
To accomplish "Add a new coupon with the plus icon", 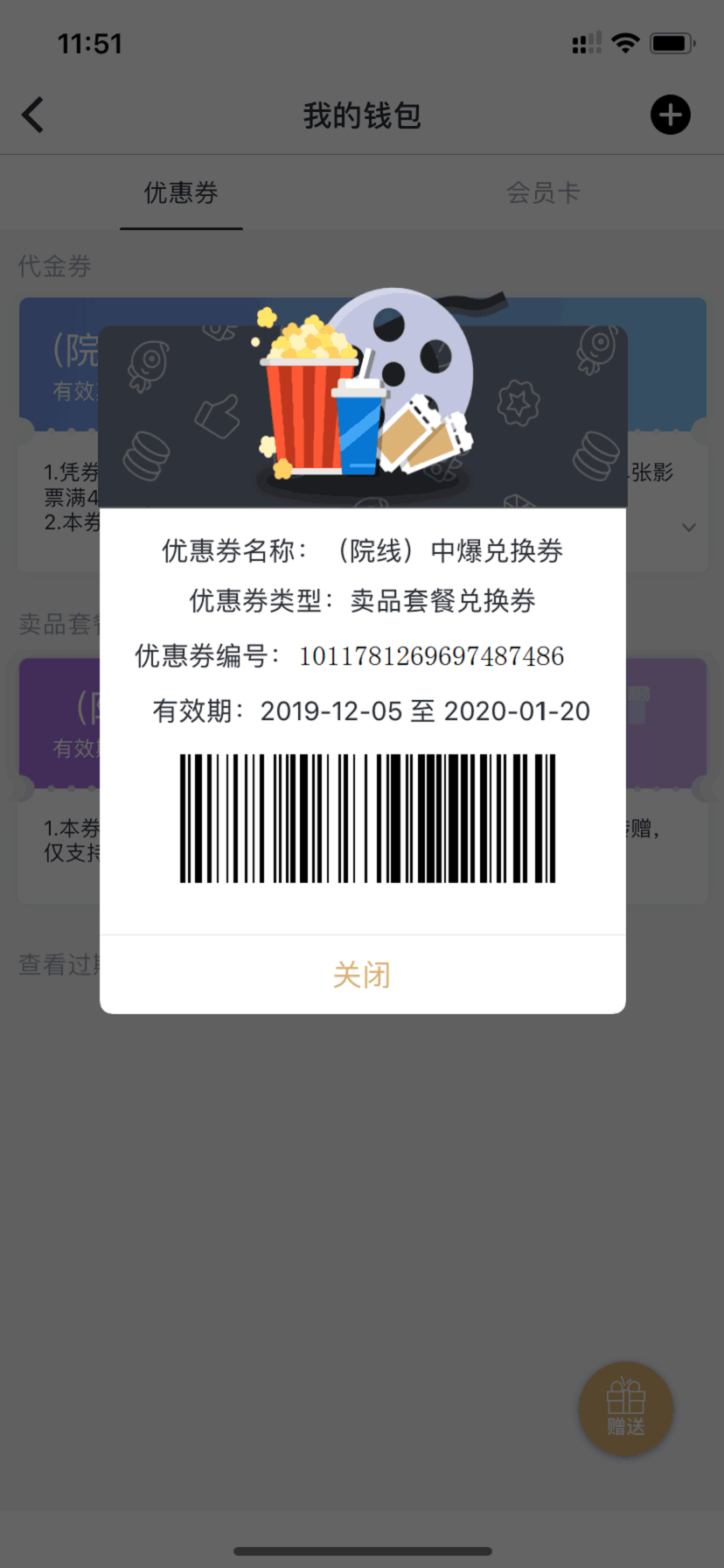I will (x=670, y=115).
